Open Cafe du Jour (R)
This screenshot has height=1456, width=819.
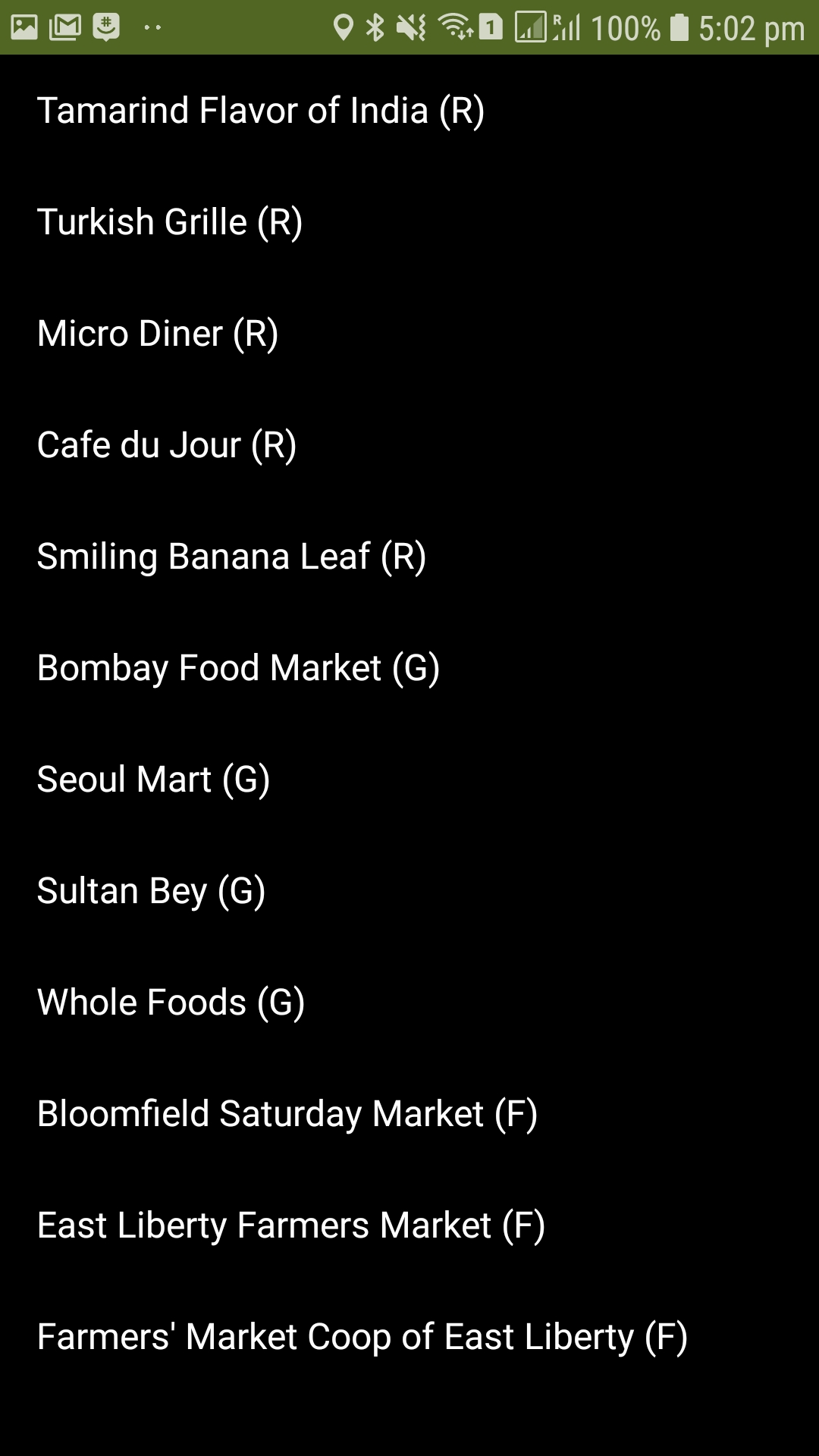pos(167,445)
